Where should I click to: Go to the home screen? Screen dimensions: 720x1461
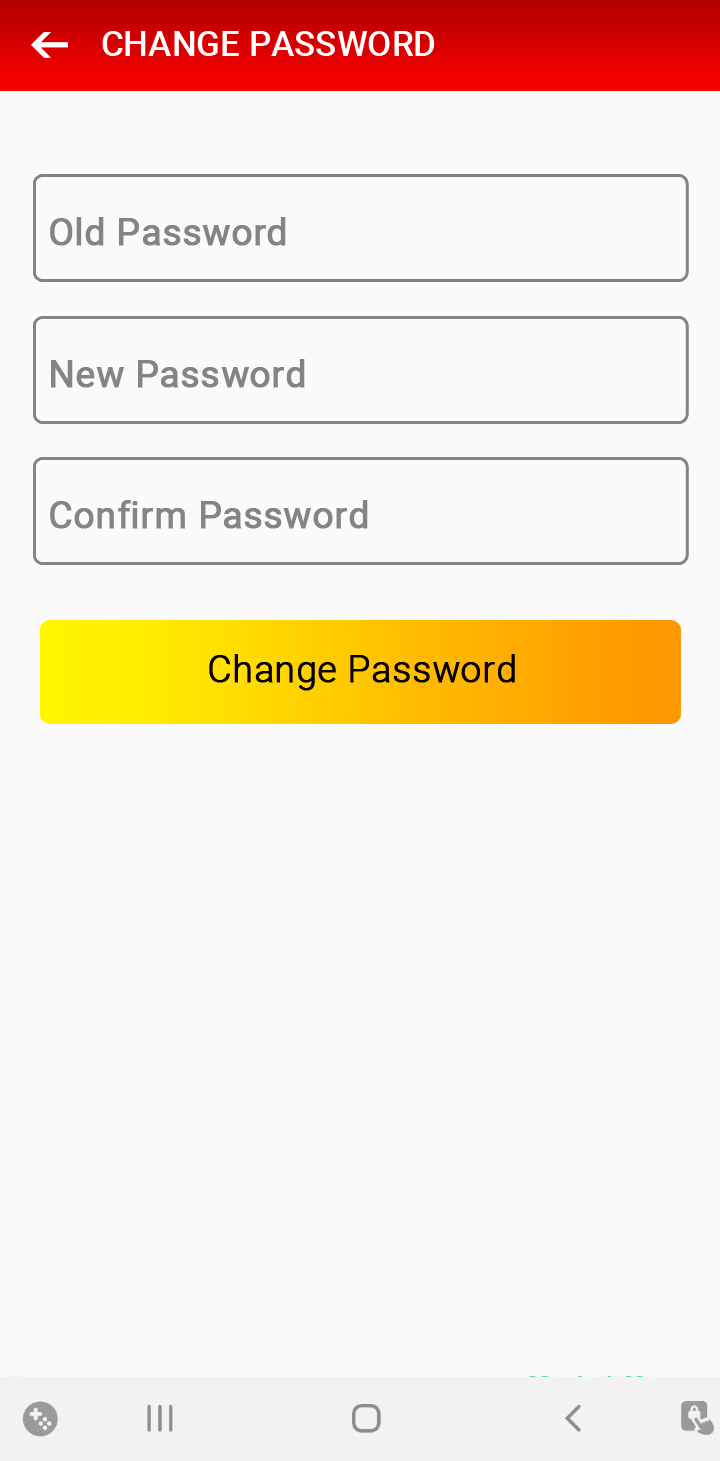366,1418
